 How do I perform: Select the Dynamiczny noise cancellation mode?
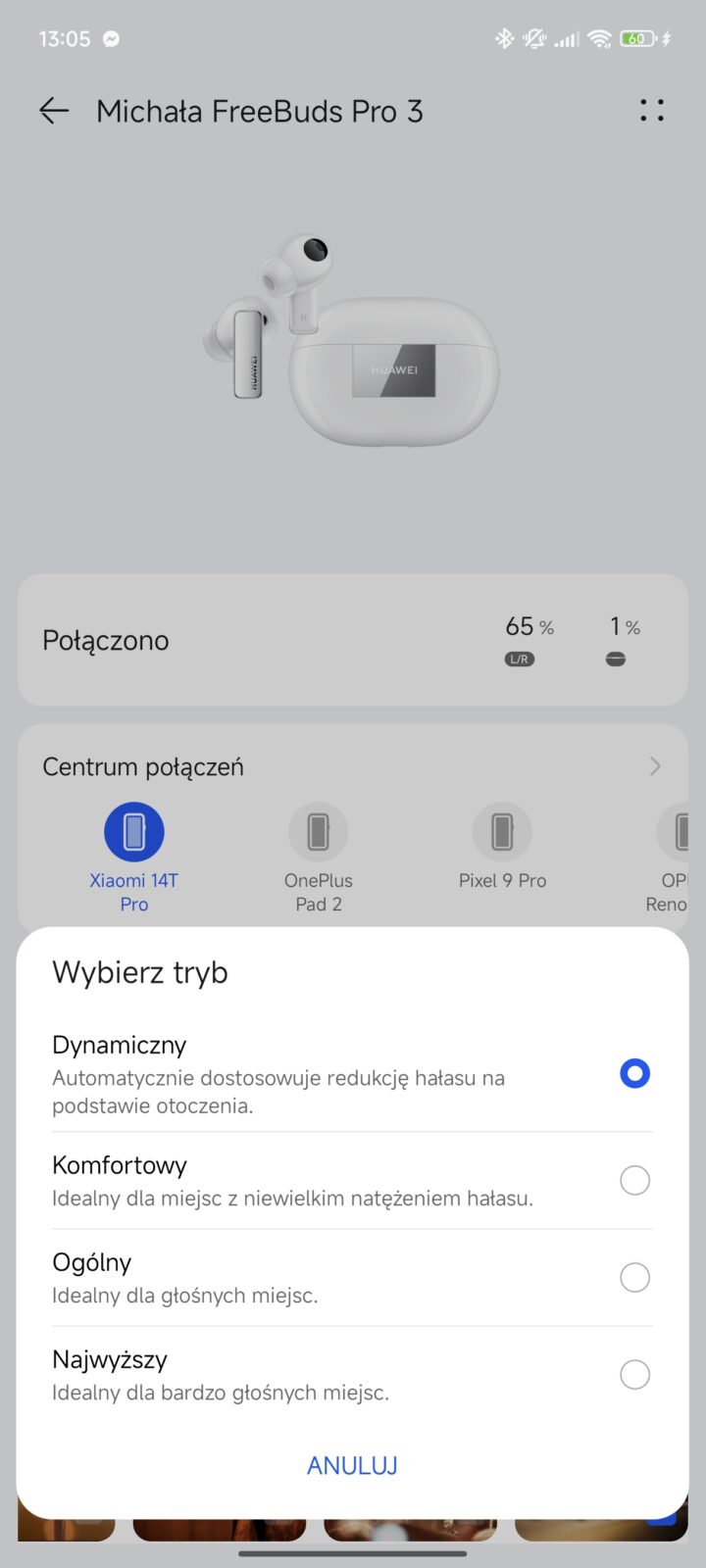pyautogui.click(x=634, y=1074)
